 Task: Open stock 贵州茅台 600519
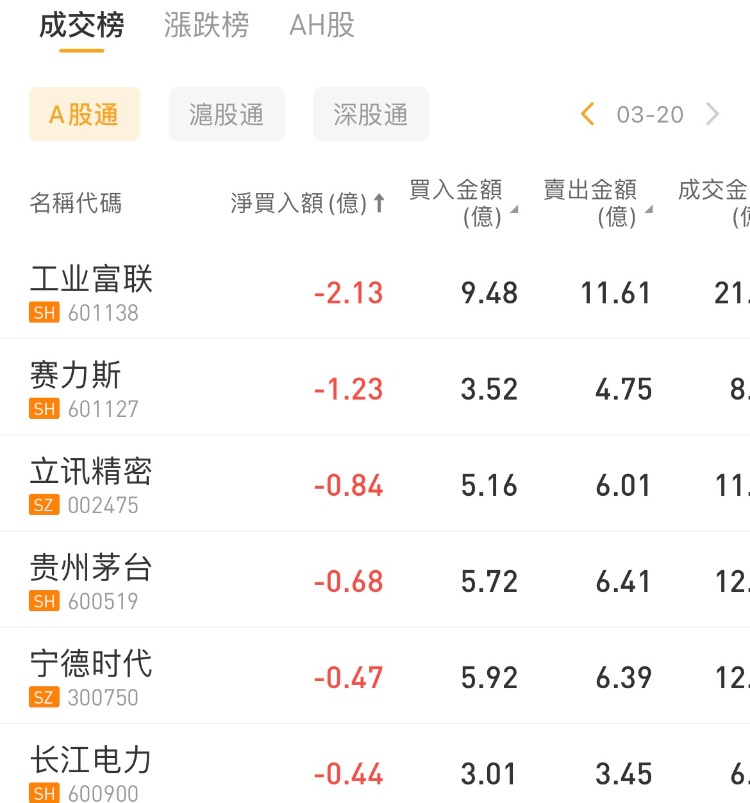[91, 580]
